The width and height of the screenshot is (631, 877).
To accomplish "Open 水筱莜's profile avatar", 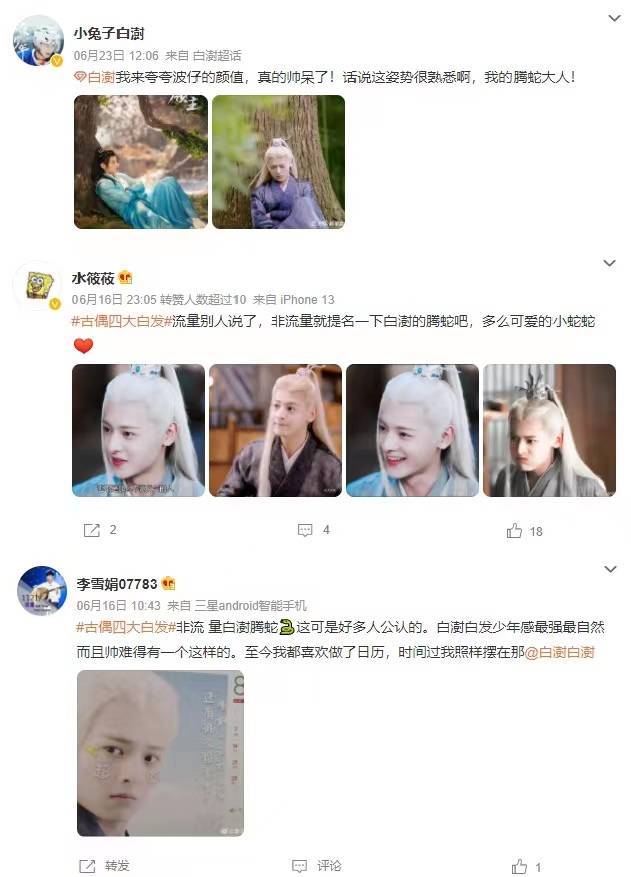I will point(39,286).
